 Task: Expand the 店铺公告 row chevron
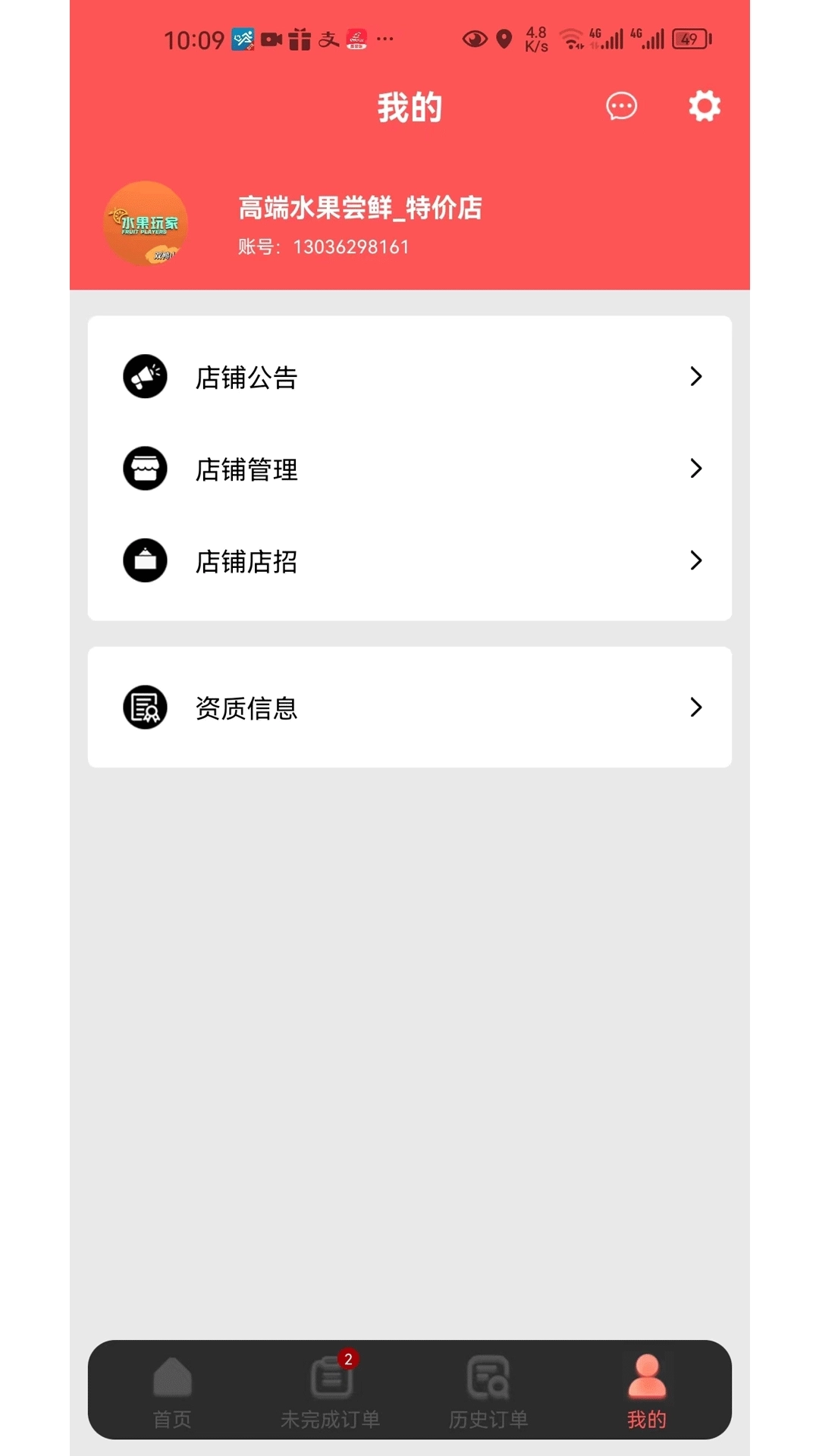click(x=696, y=377)
